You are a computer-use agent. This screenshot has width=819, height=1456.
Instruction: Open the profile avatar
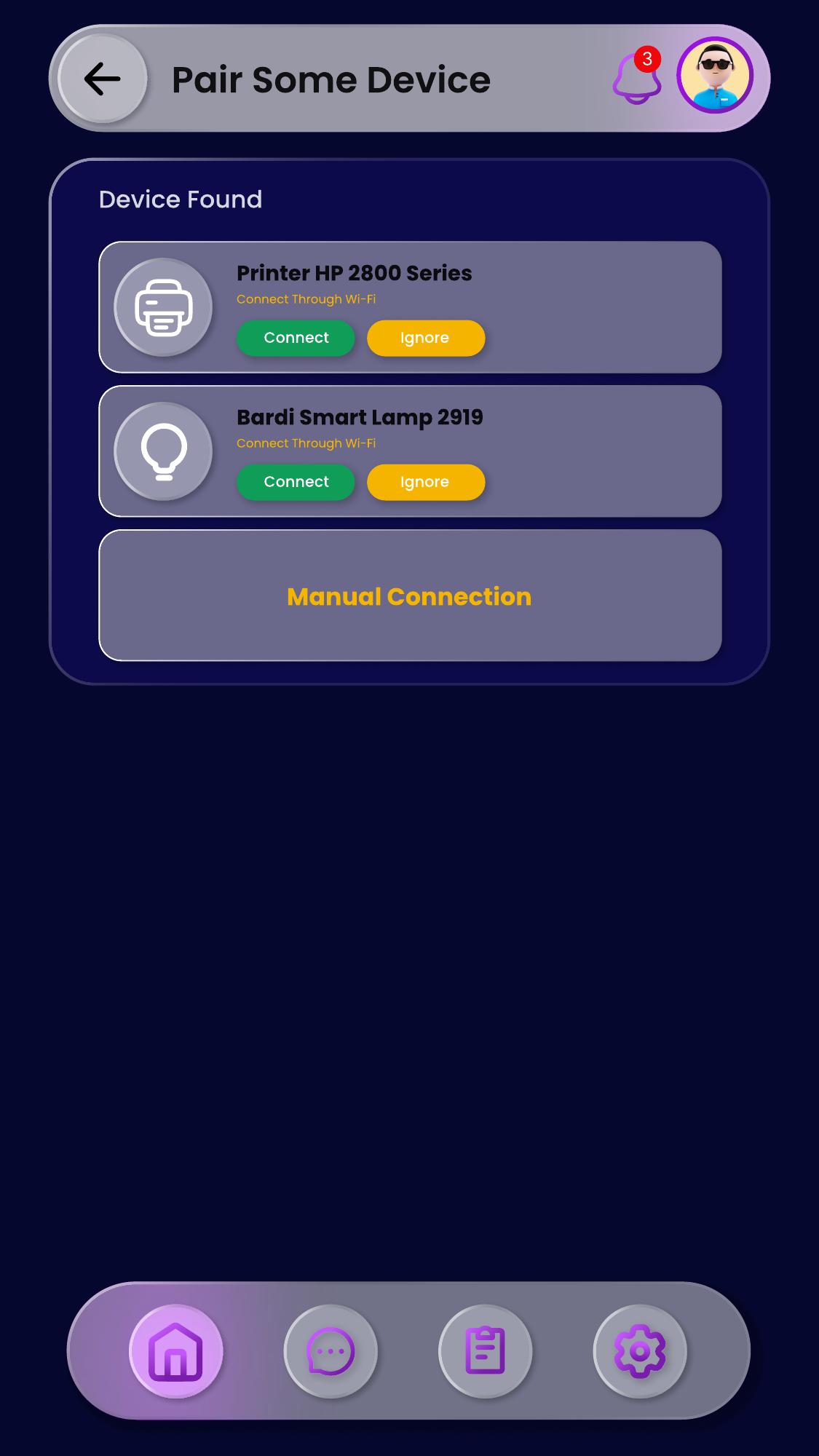point(715,76)
